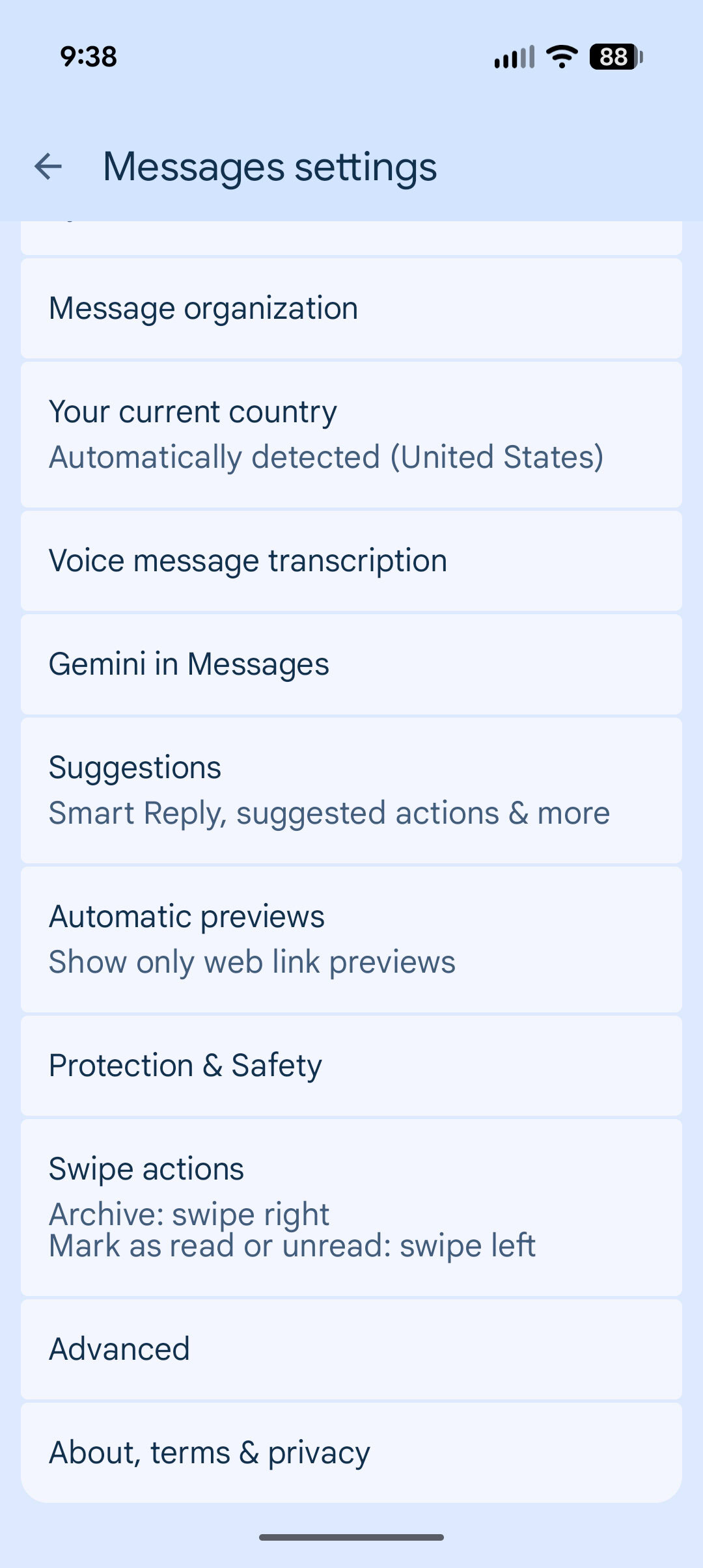Tap the clock showing 9:38
The image size is (703, 1568).
(87, 57)
